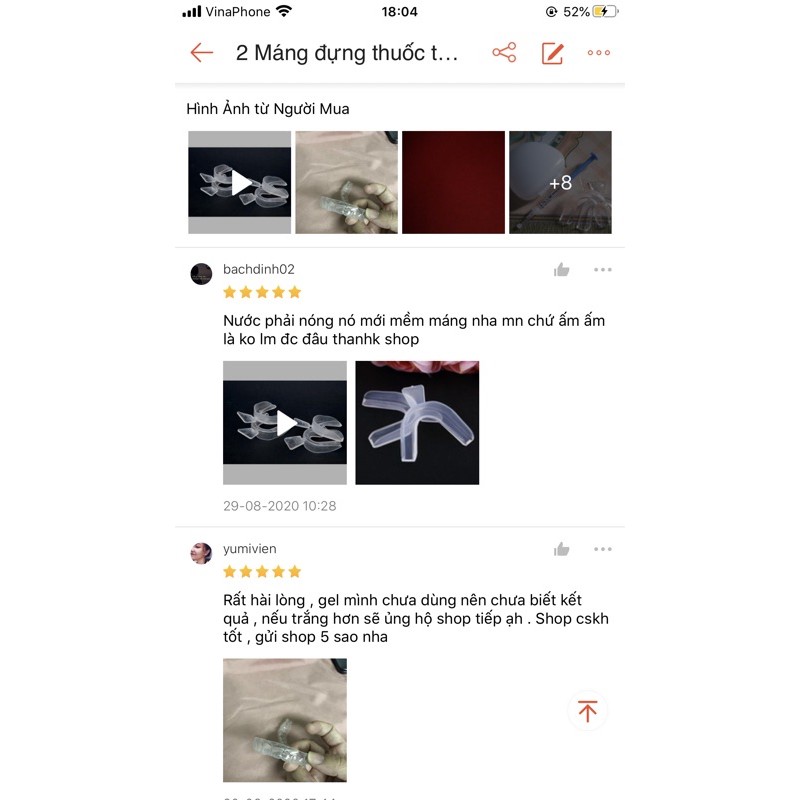Play the video in bachdinh02's review
800x800 pixels.
tap(285, 423)
